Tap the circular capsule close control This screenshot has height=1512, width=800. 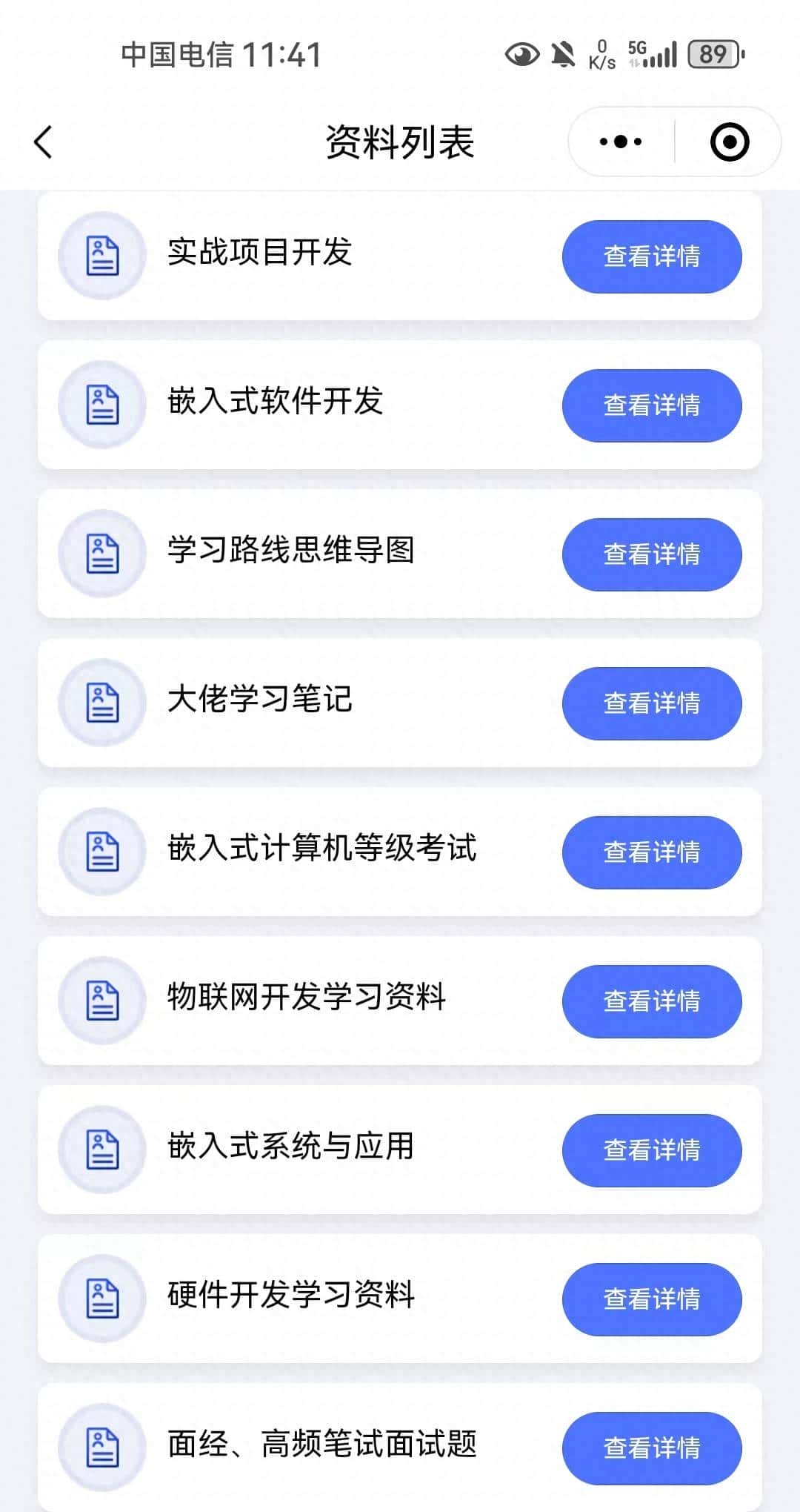(727, 141)
